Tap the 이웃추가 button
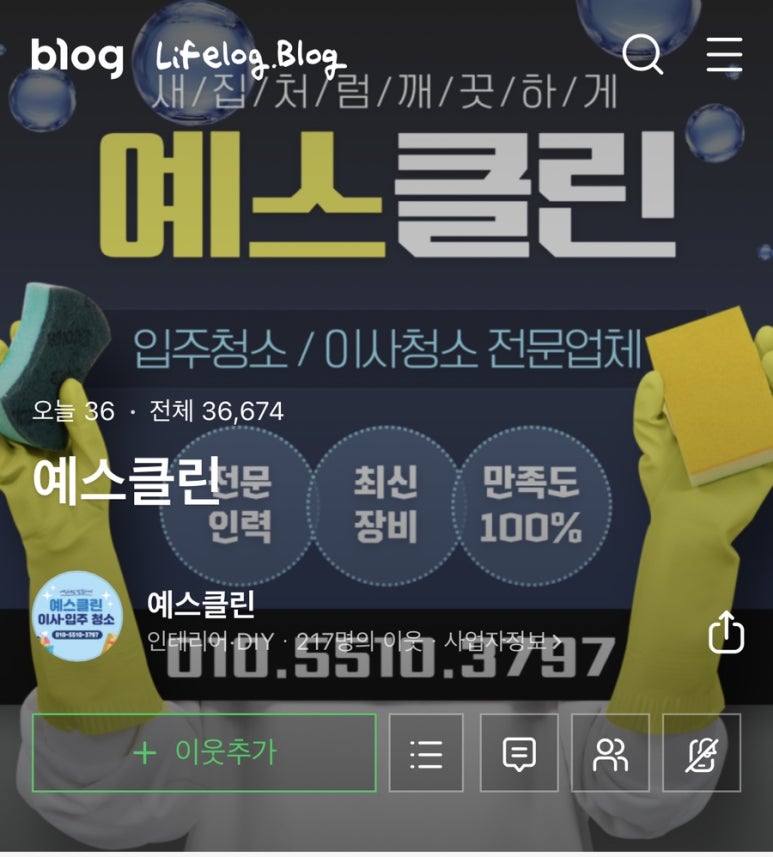The image size is (773, 857). pyautogui.click(x=204, y=753)
